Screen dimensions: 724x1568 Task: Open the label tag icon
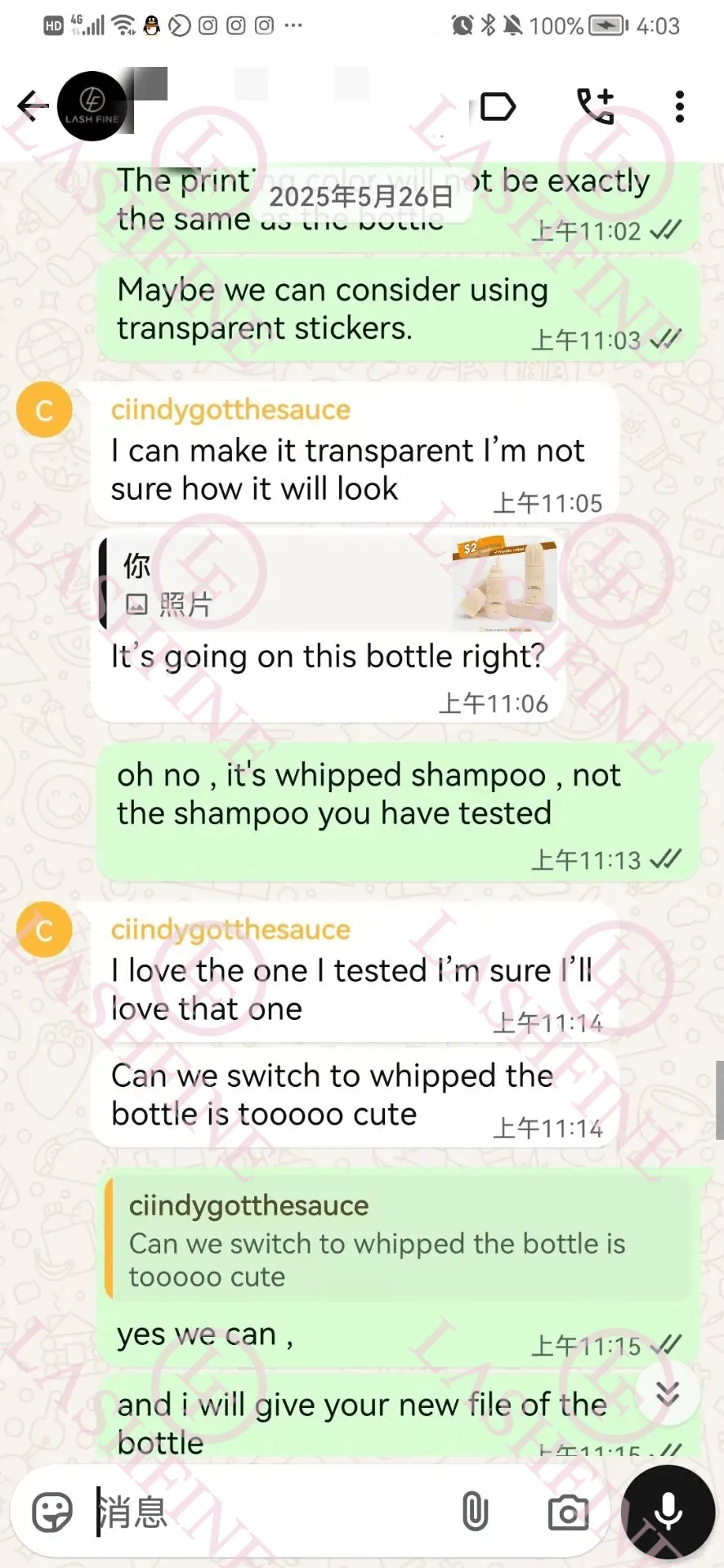pos(498,107)
